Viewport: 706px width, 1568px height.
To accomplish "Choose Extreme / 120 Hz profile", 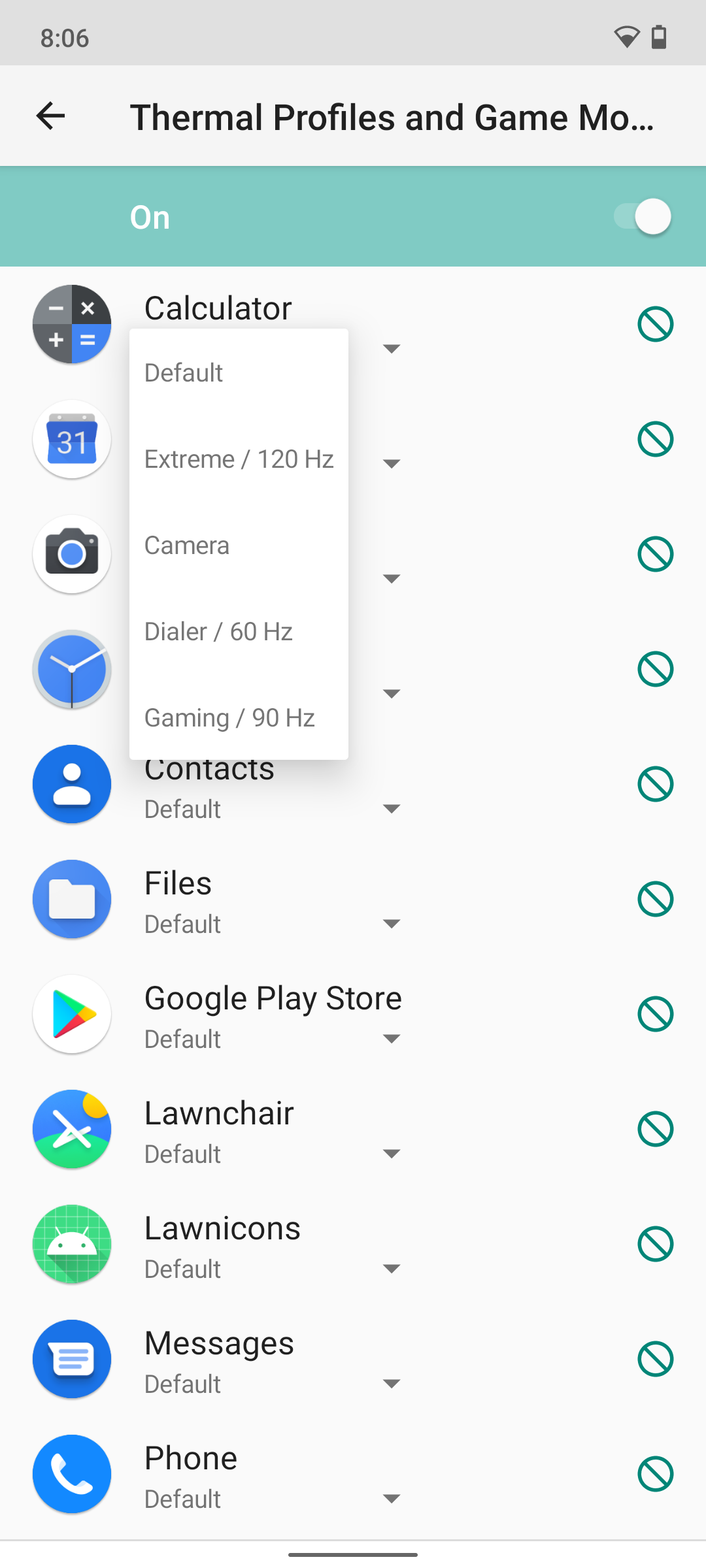I will [239, 459].
